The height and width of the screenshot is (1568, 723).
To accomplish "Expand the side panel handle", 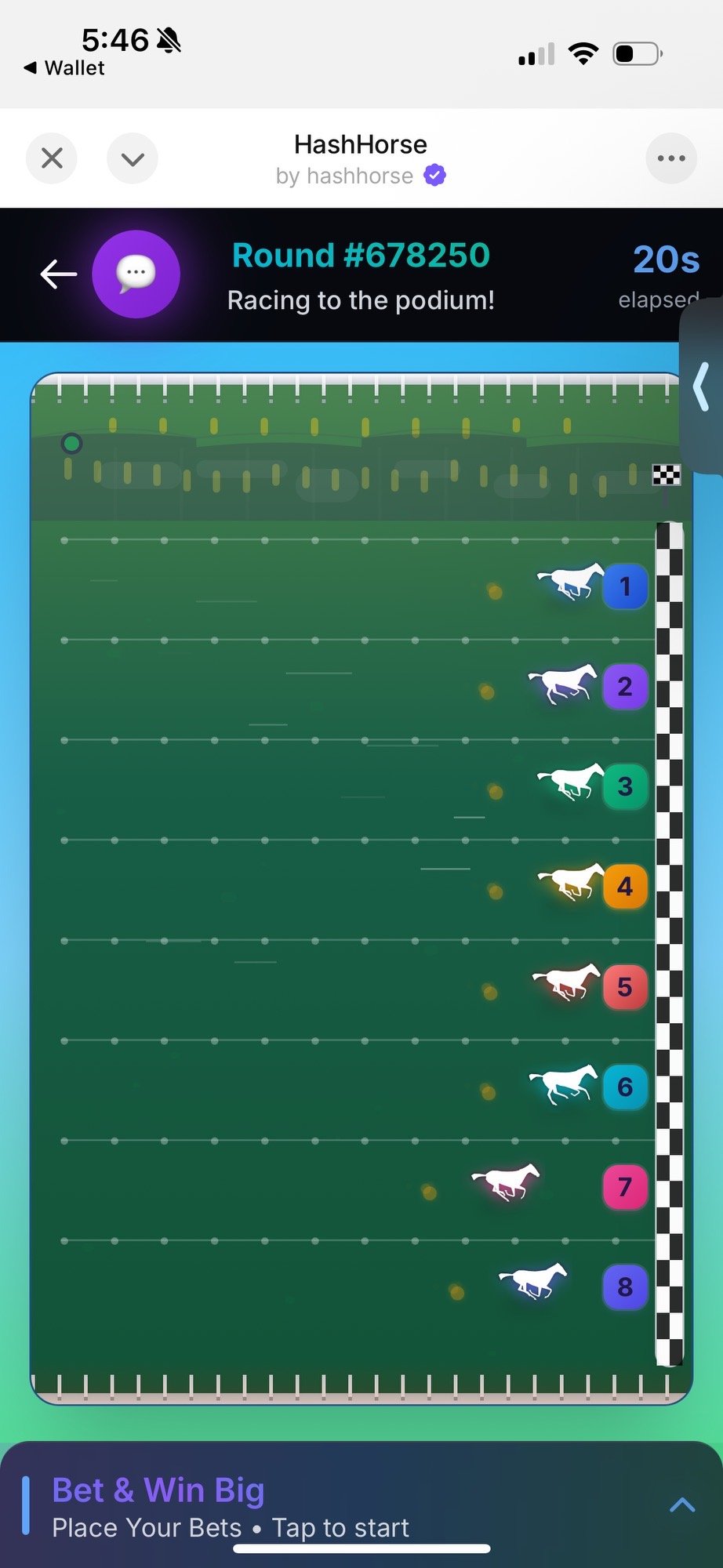I will 702,387.
